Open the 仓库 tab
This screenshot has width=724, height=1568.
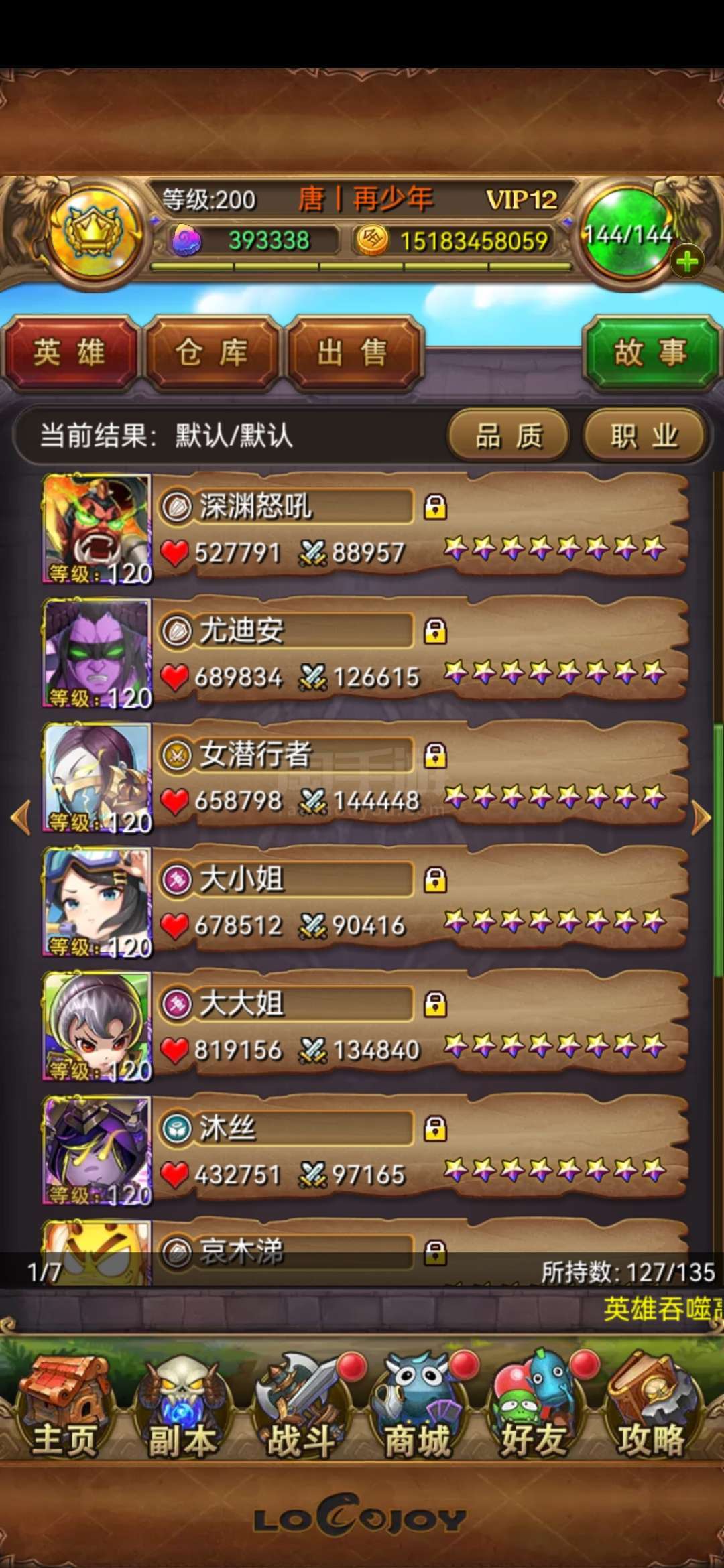click(212, 353)
